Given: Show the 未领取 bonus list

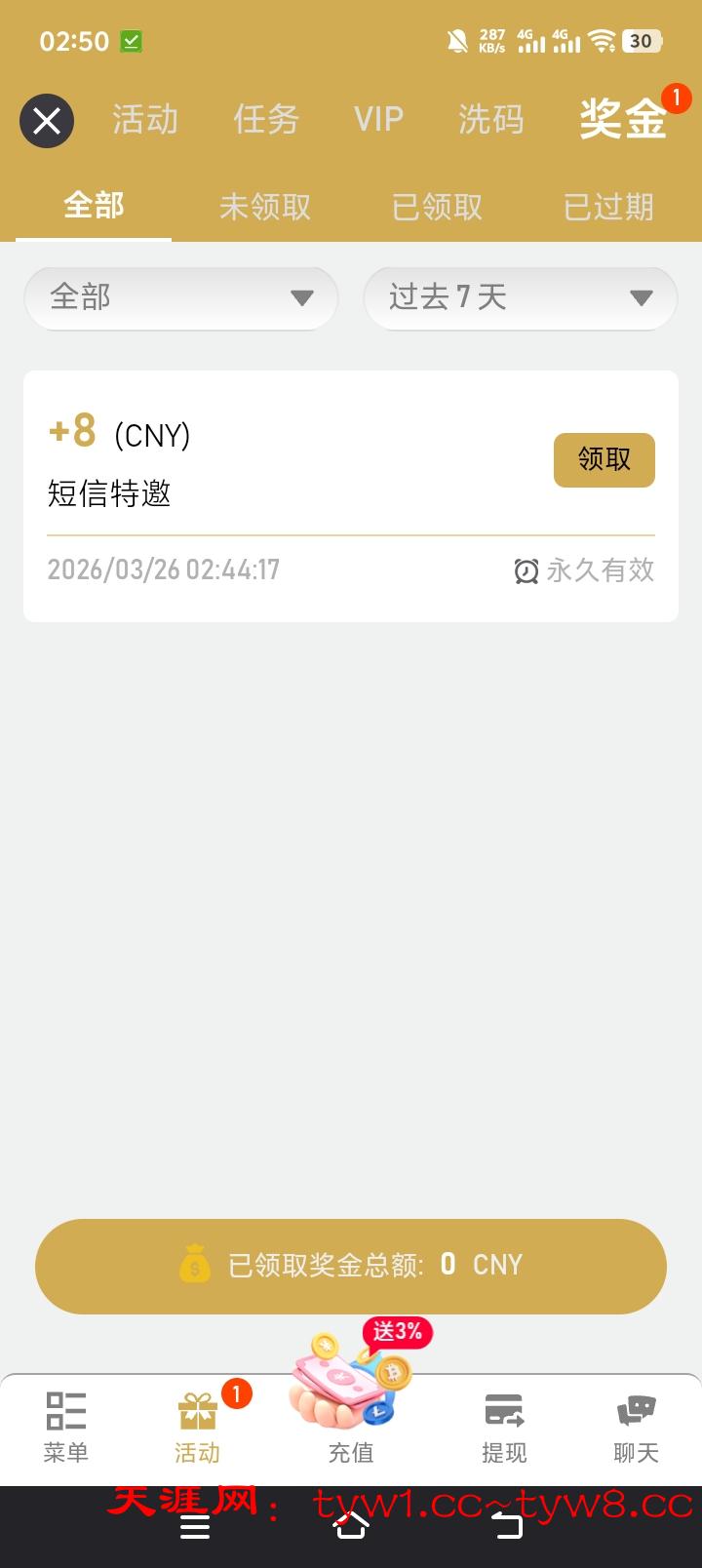Looking at the screenshot, I should click(265, 207).
